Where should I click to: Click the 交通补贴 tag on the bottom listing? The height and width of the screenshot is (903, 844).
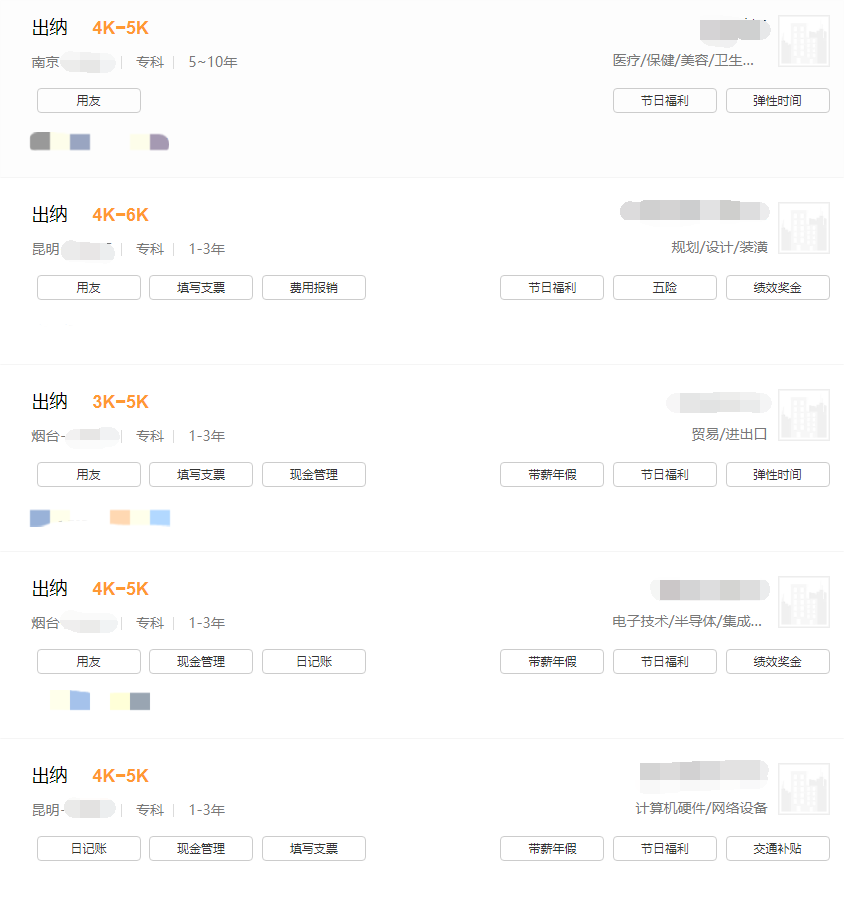coord(777,848)
